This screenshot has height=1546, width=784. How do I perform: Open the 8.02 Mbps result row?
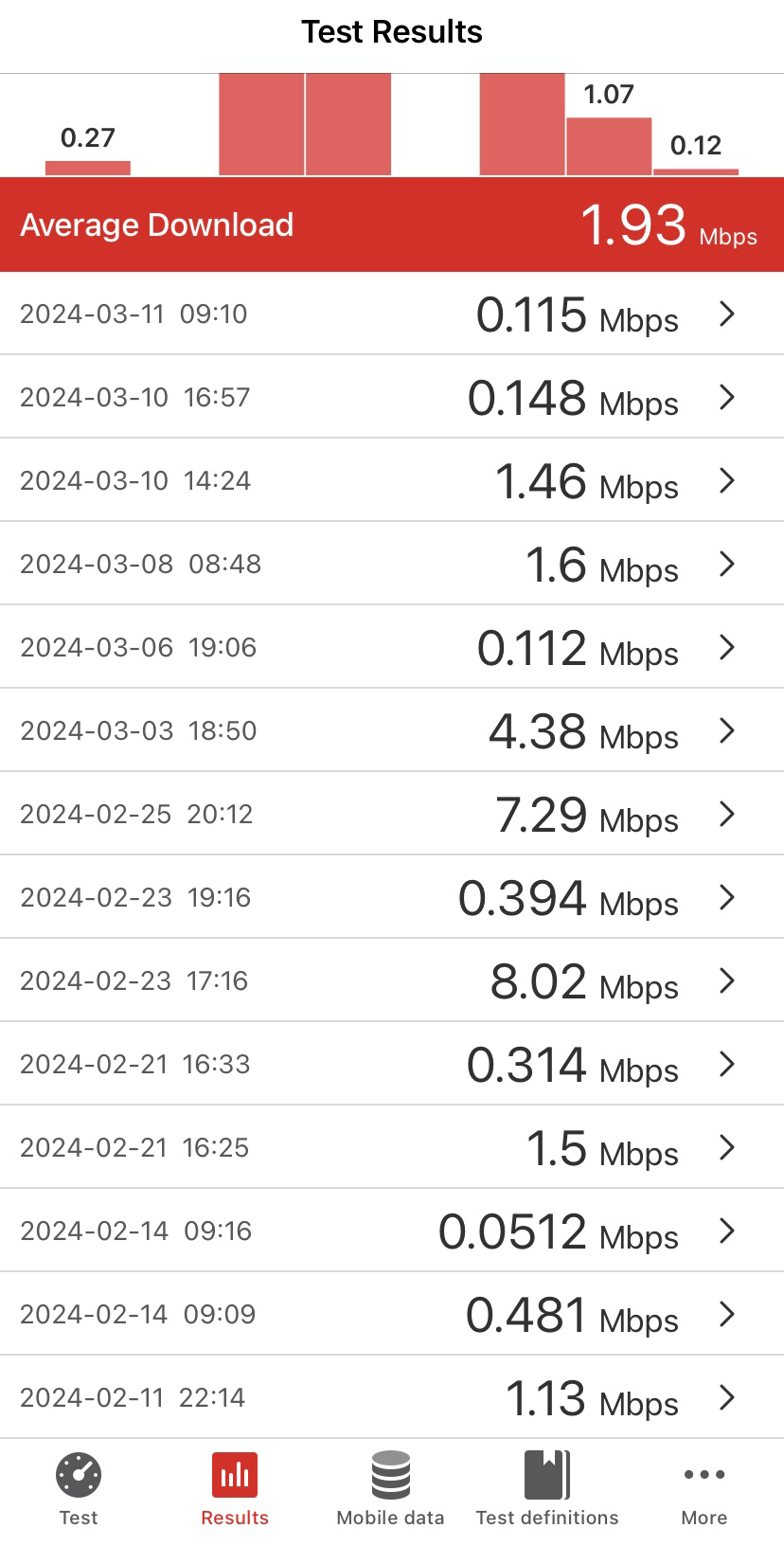coord(392,980)
